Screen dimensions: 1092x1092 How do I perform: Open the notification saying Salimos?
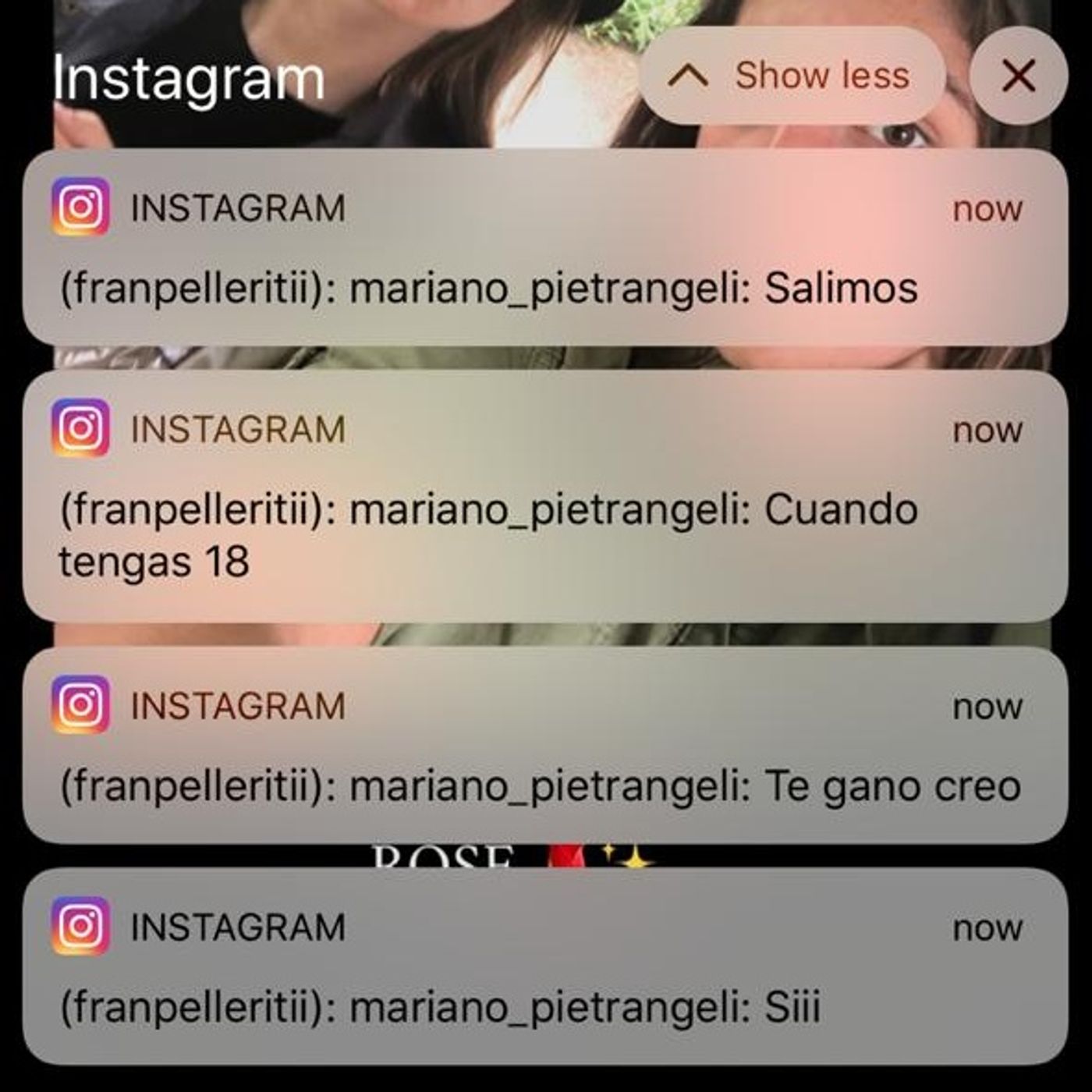tap(544, 248)
